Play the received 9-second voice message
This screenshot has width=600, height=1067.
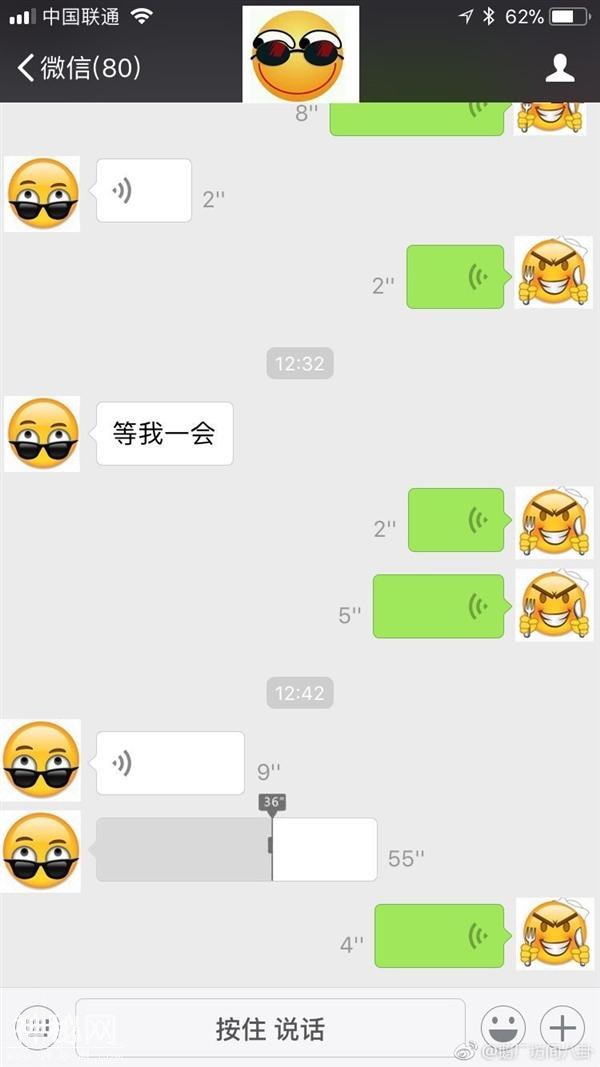pyautogui.click(x=170, y=763)
